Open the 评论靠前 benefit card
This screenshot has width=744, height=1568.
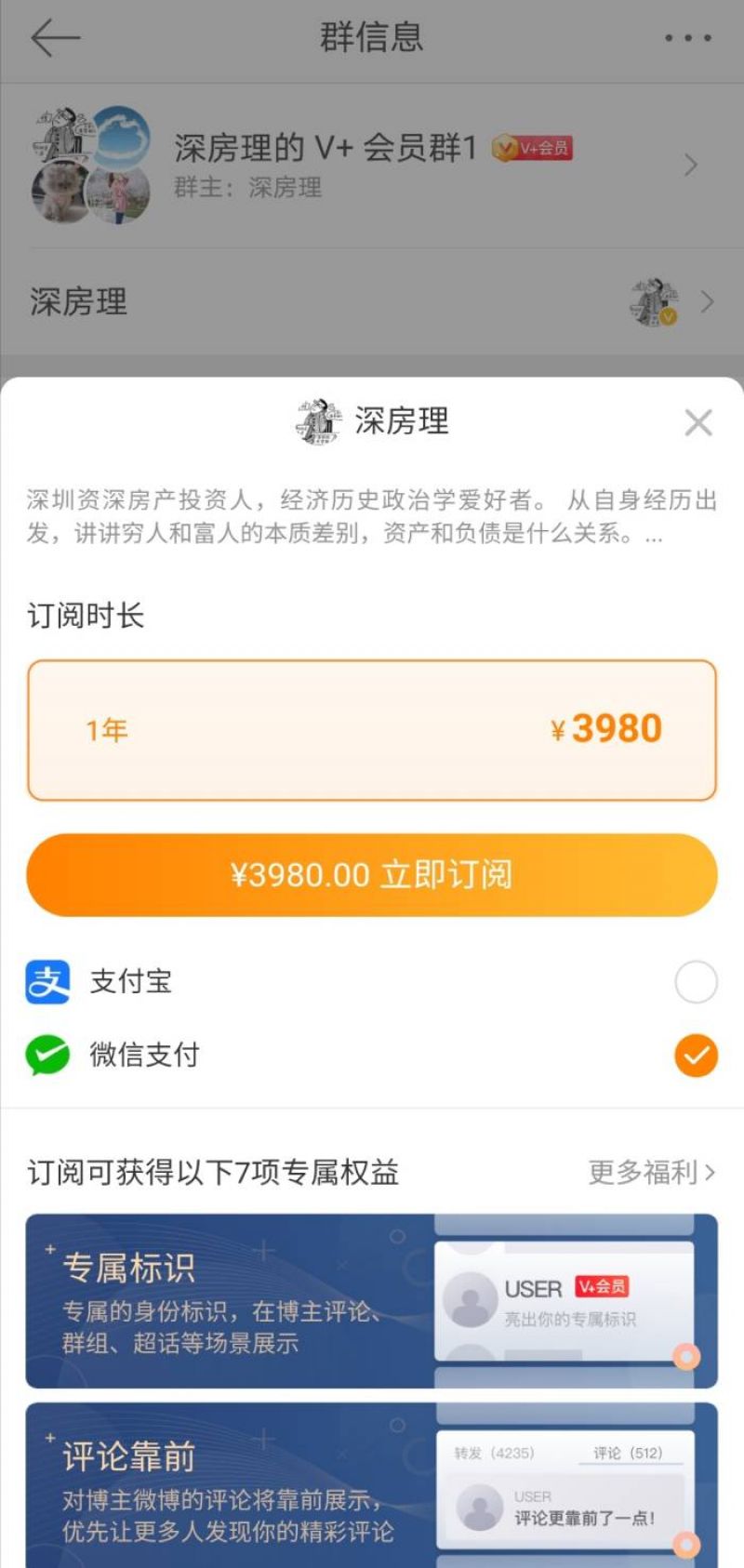372,1485
